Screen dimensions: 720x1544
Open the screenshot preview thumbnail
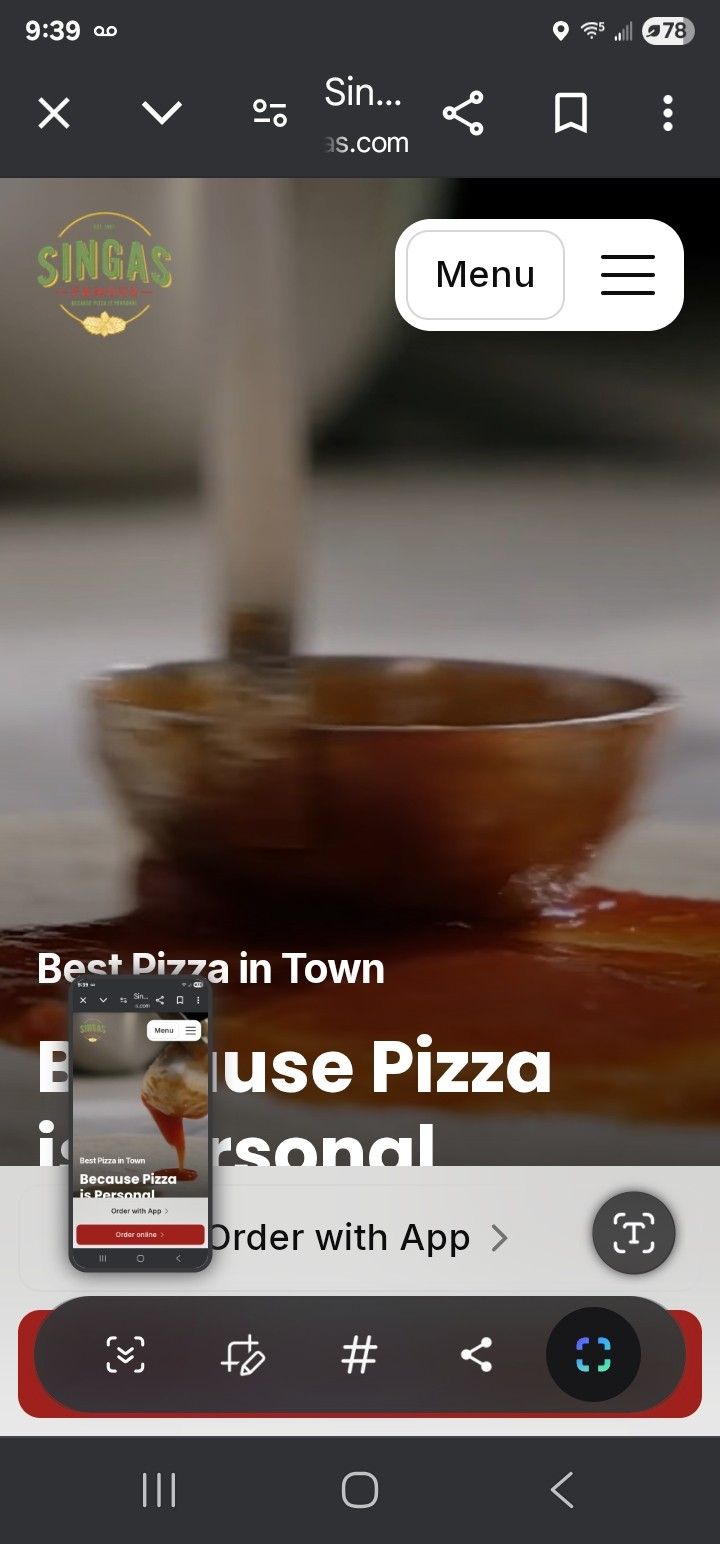[140, 1125]
